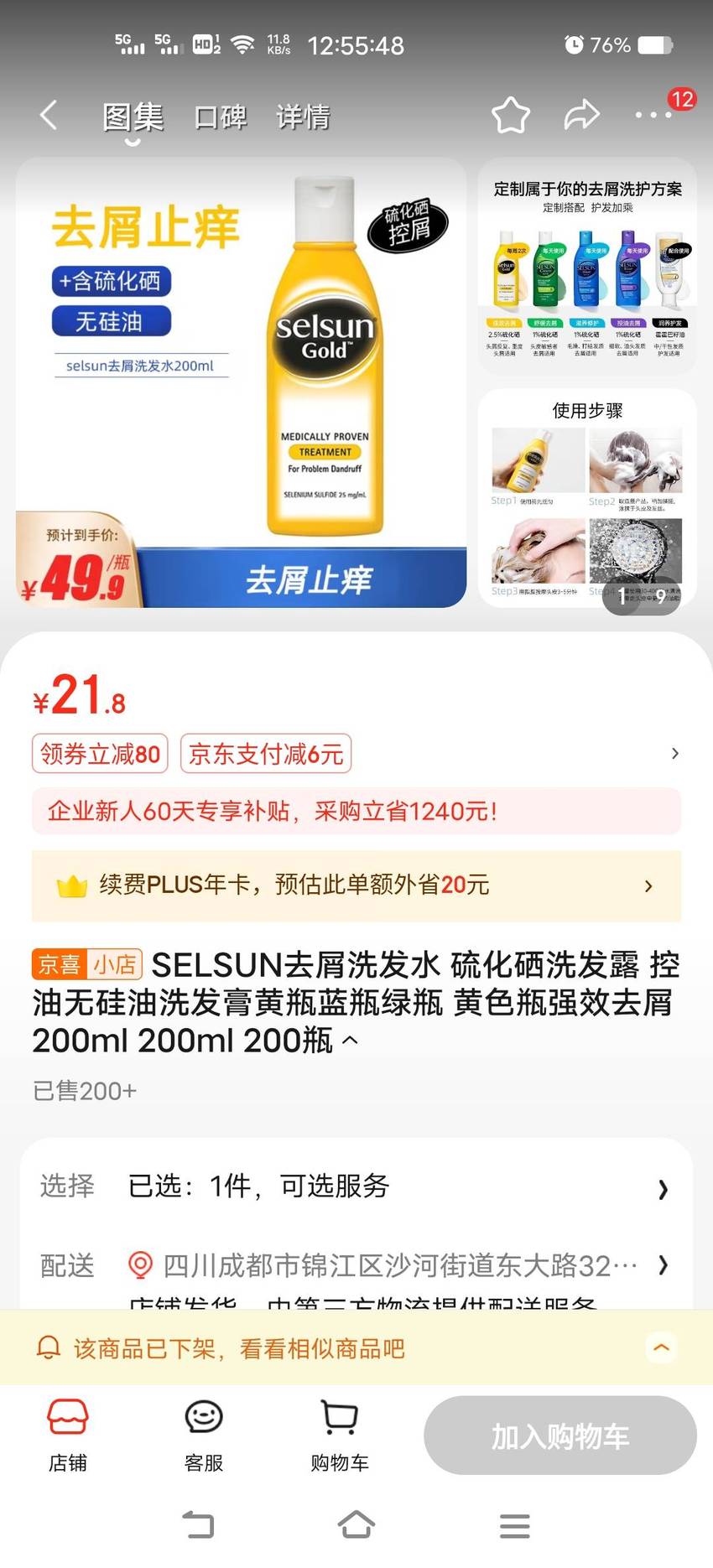Open the 领券立减80 coupon chip
The width and height of the screenshot is (713, 1568).
coord(100,754)
